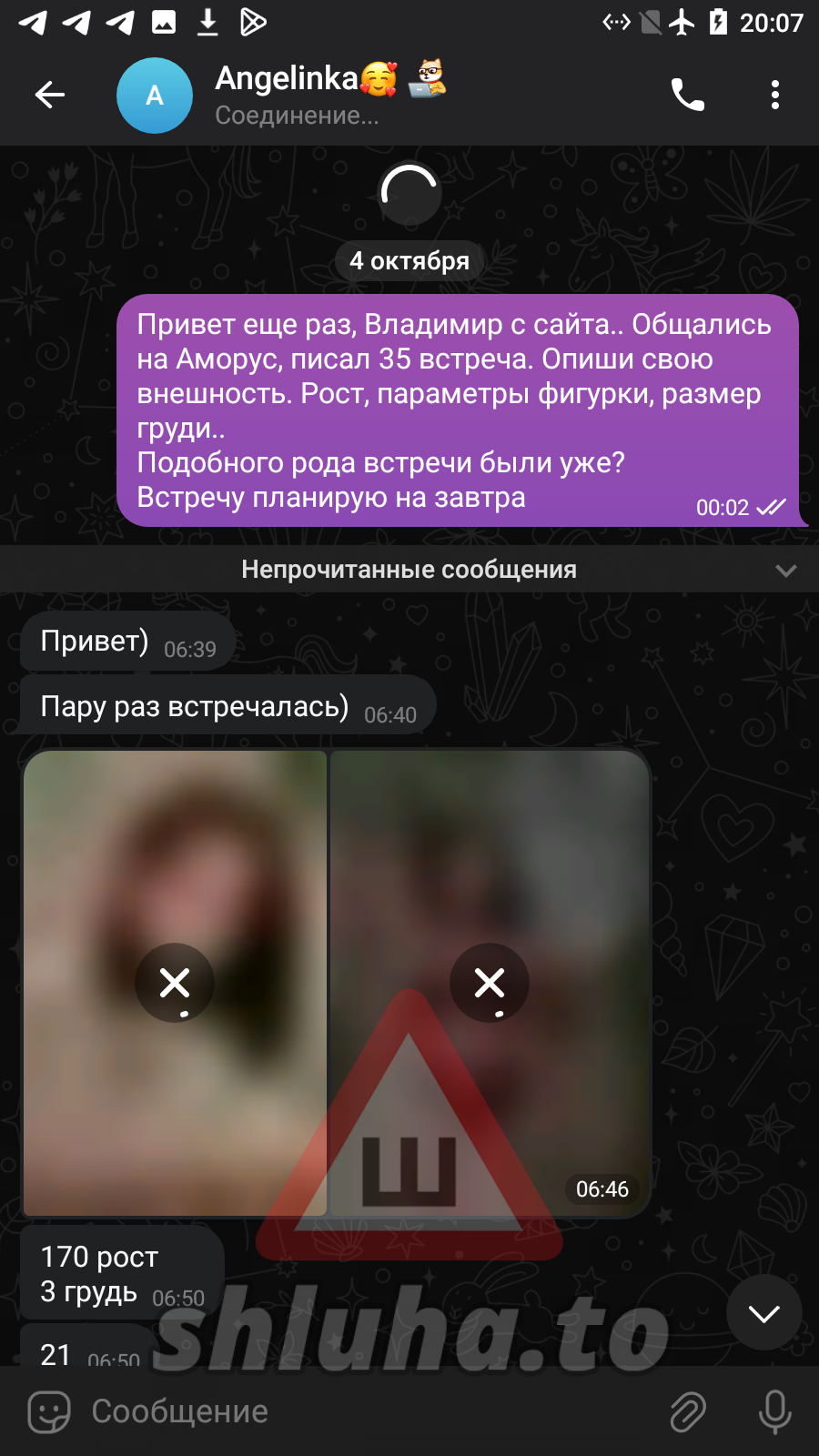Image resolution: width=819 pixels, height=1456 pixels.
Task: Open the three-dot overflow menu
Action: click(x=774, y=95)
